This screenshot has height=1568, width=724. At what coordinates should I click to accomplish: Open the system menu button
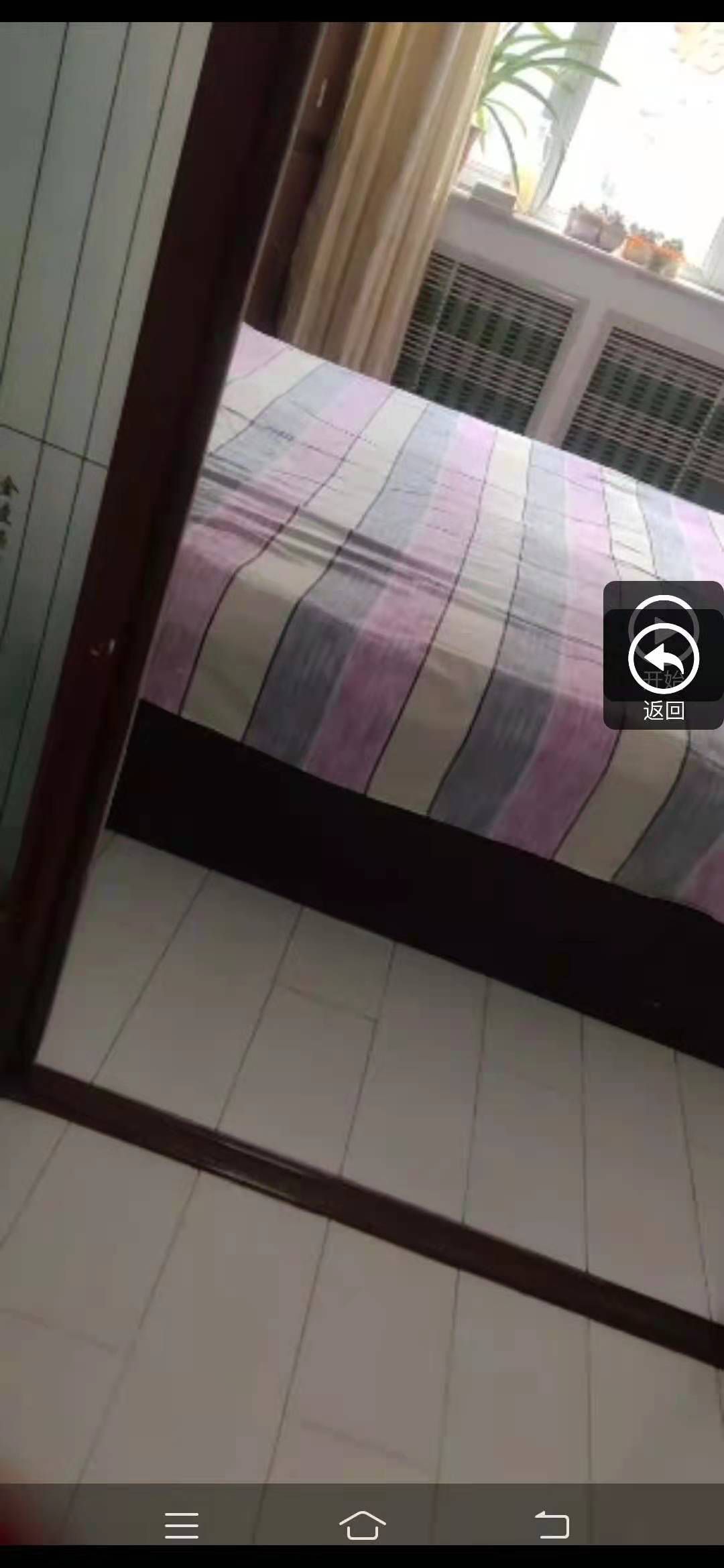coord(182,1526)
